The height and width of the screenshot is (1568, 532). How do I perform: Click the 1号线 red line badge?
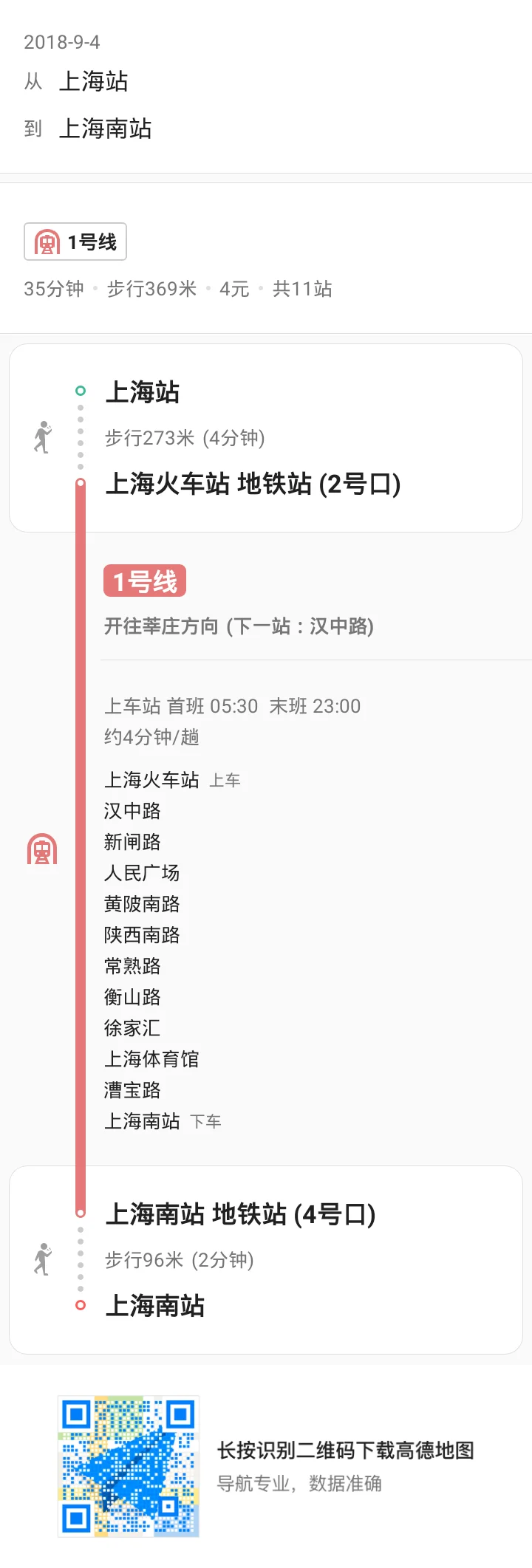(145, 581)
